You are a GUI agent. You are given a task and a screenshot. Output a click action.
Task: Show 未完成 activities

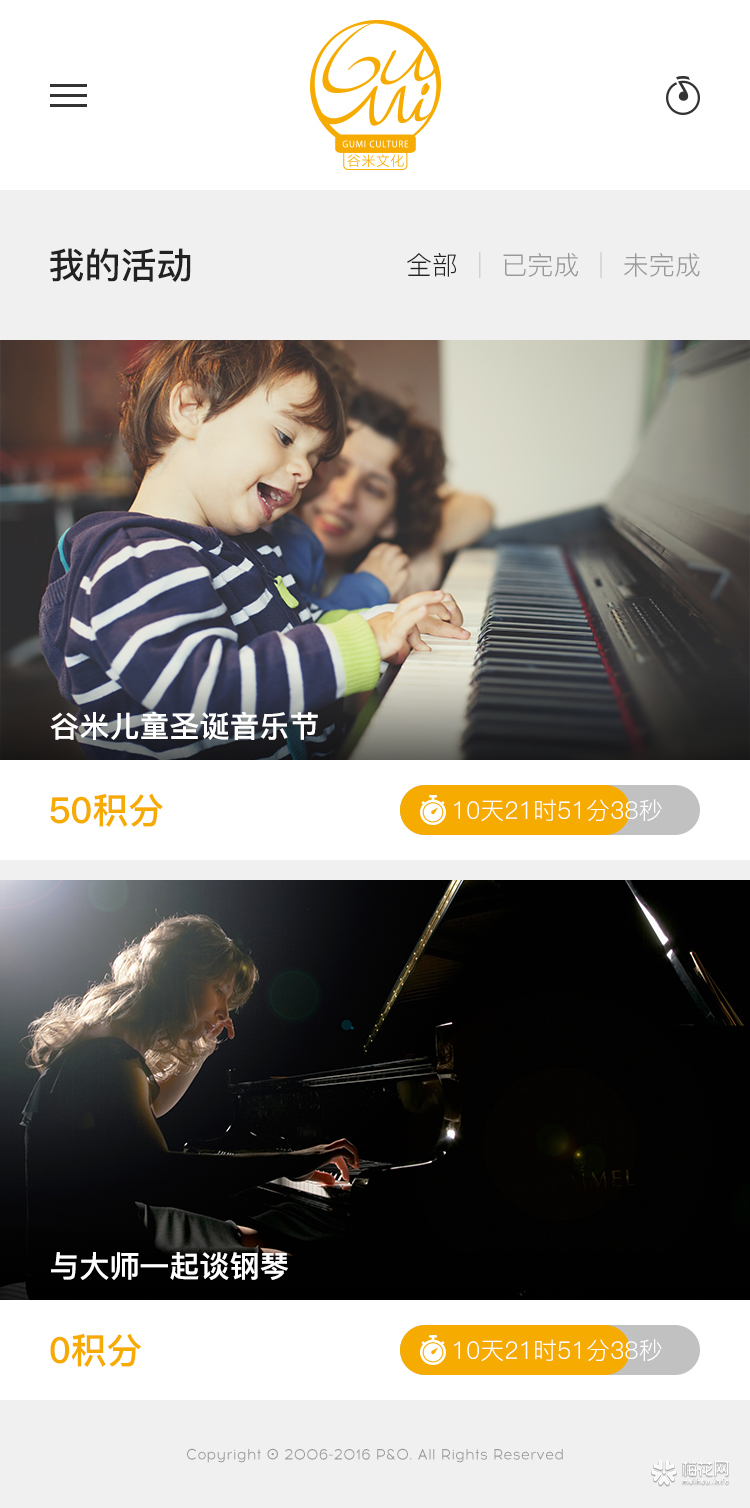tap(661, 266)
